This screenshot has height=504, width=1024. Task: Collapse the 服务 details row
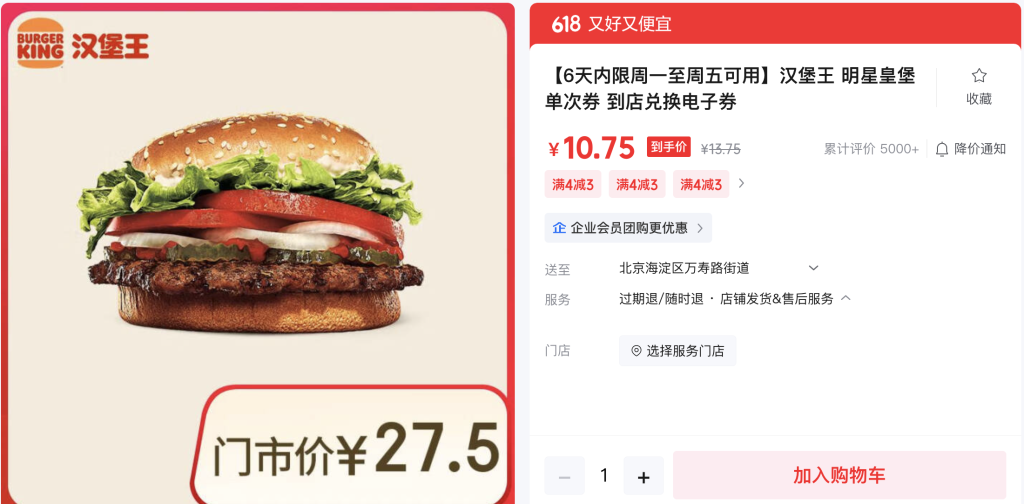[846, 298]
